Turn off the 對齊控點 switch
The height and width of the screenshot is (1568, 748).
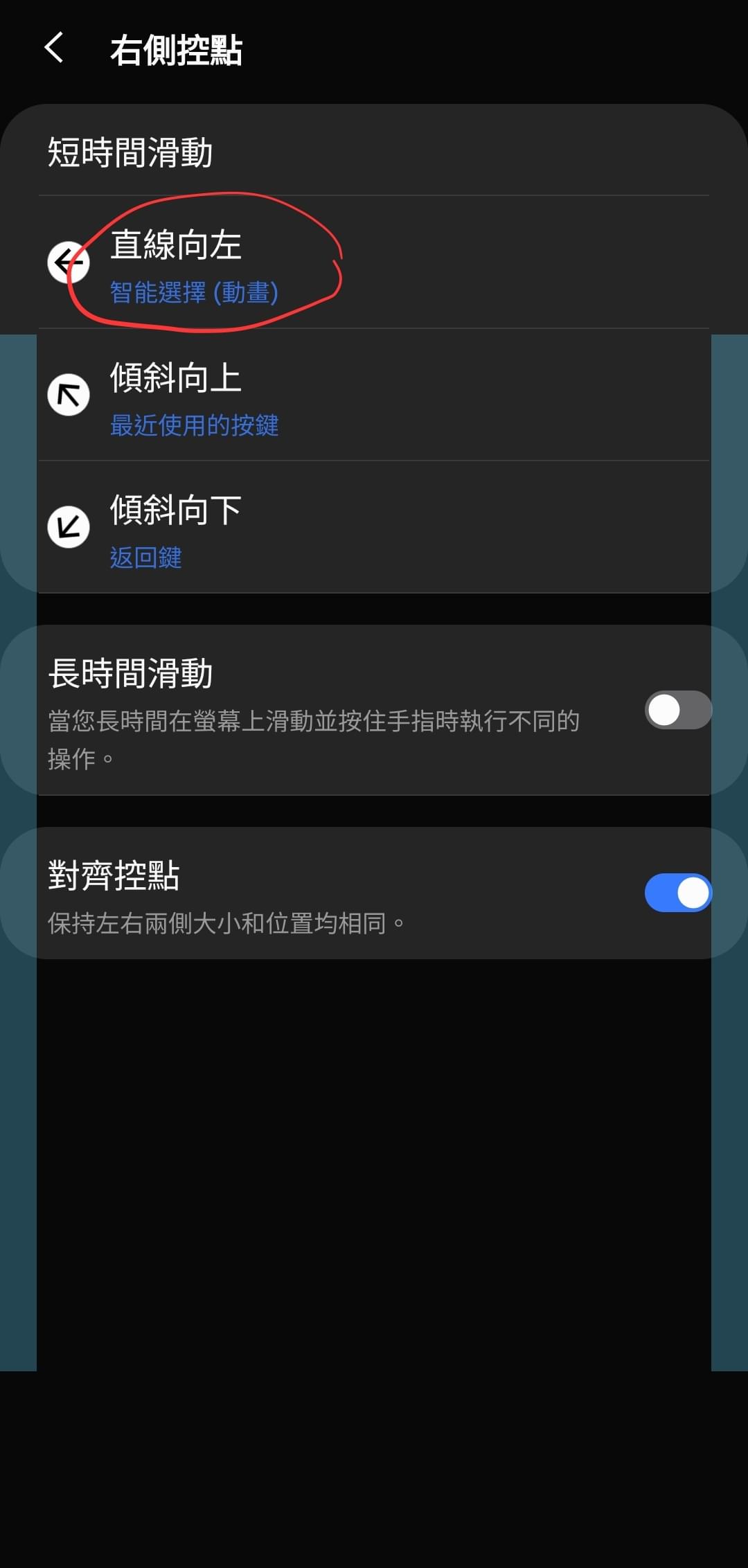pyautogui.click(x=678, y=893)
